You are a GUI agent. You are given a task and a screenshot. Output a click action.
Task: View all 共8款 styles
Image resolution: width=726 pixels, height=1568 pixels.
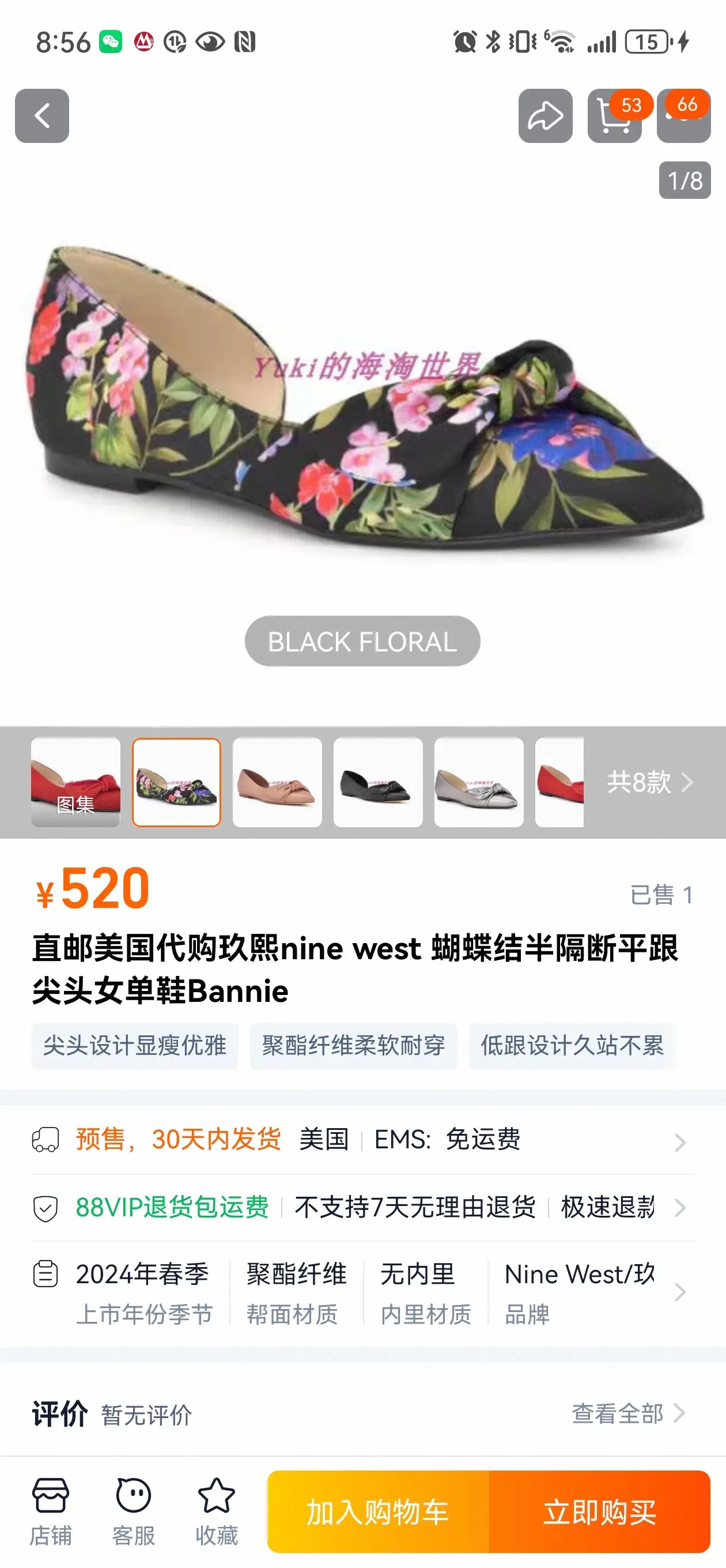coord(649,782)
